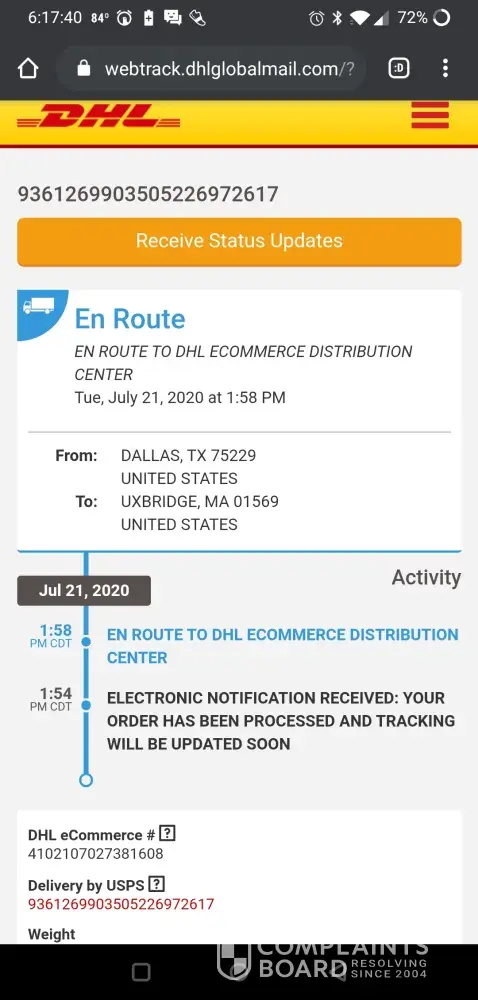
Task: Tap the webtrack.dhlglobalmail.com address bar
Action: (x=212, y=69)
